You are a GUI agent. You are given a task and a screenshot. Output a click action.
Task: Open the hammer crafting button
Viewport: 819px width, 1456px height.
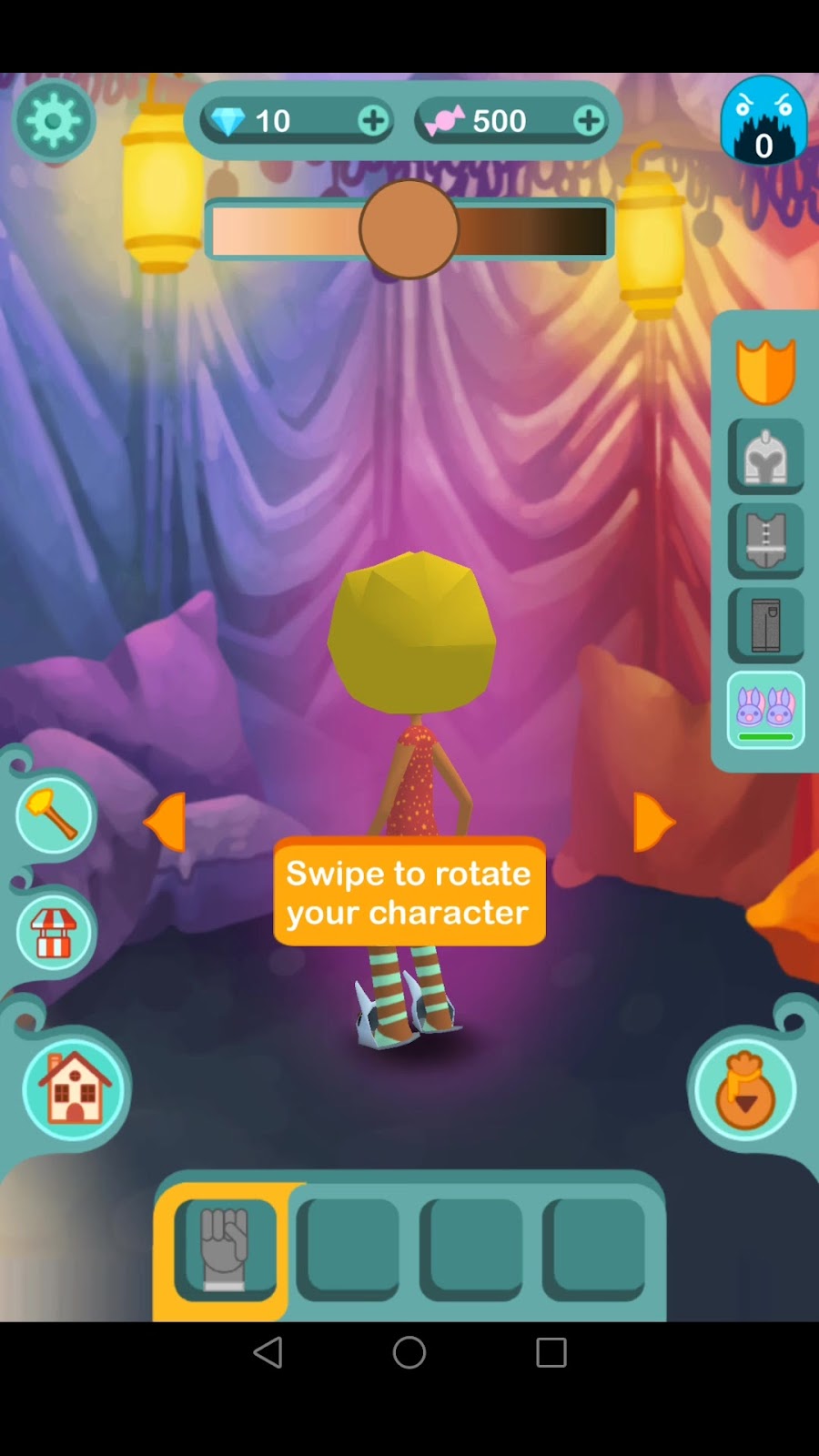pos(55,815)
